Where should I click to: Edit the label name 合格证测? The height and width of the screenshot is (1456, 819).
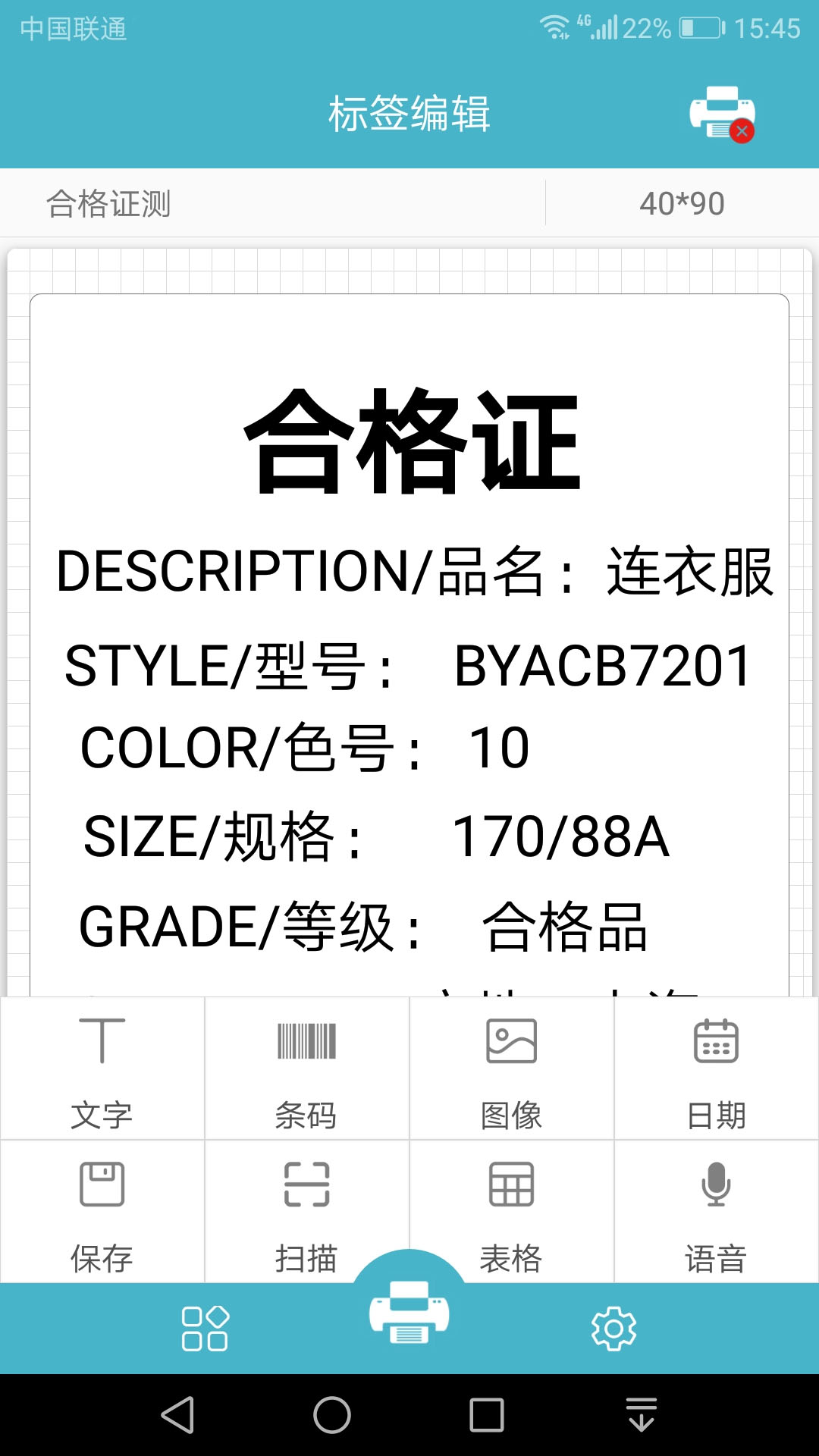tap(109, 203)
